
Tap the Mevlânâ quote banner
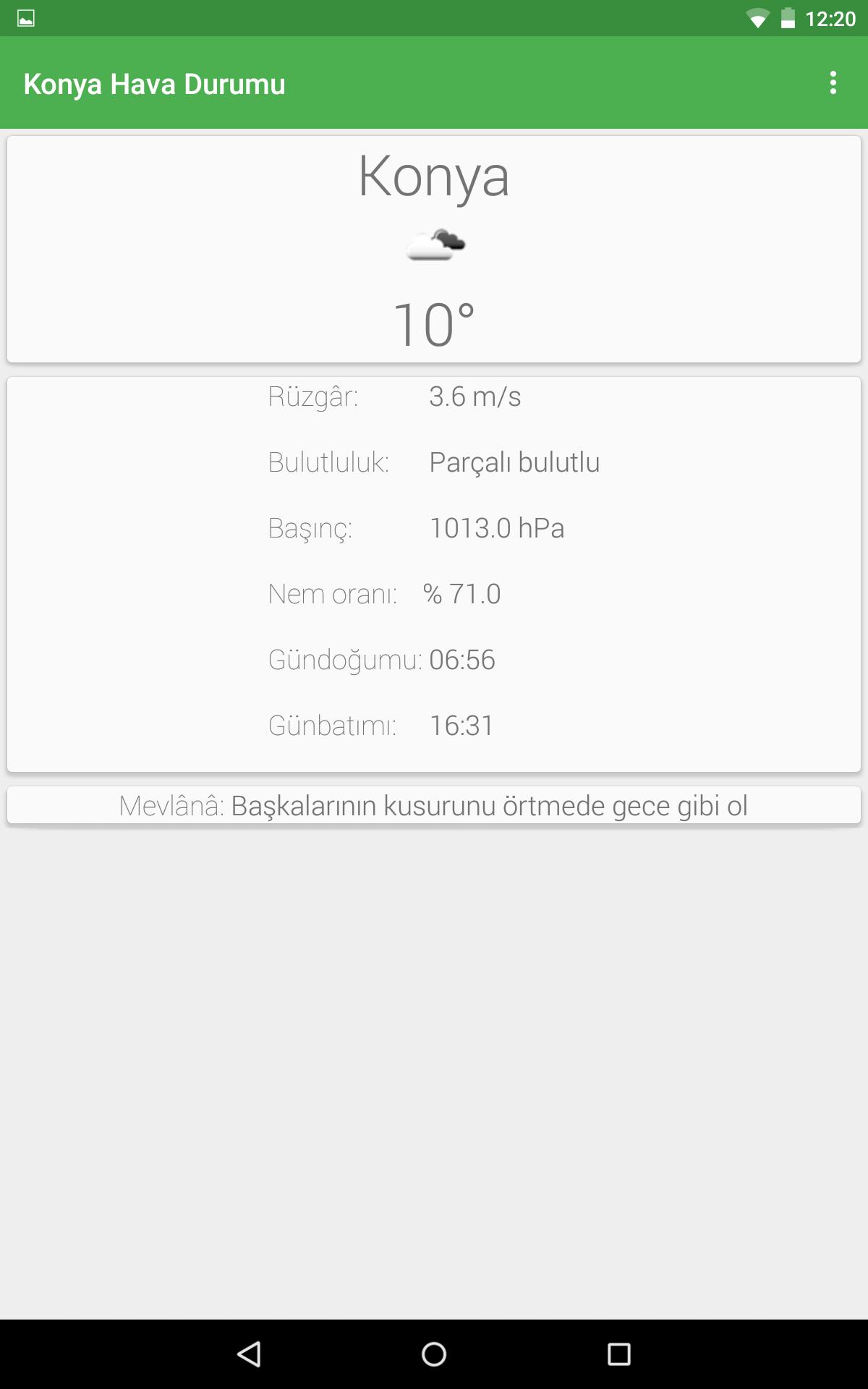click(434, 805)
